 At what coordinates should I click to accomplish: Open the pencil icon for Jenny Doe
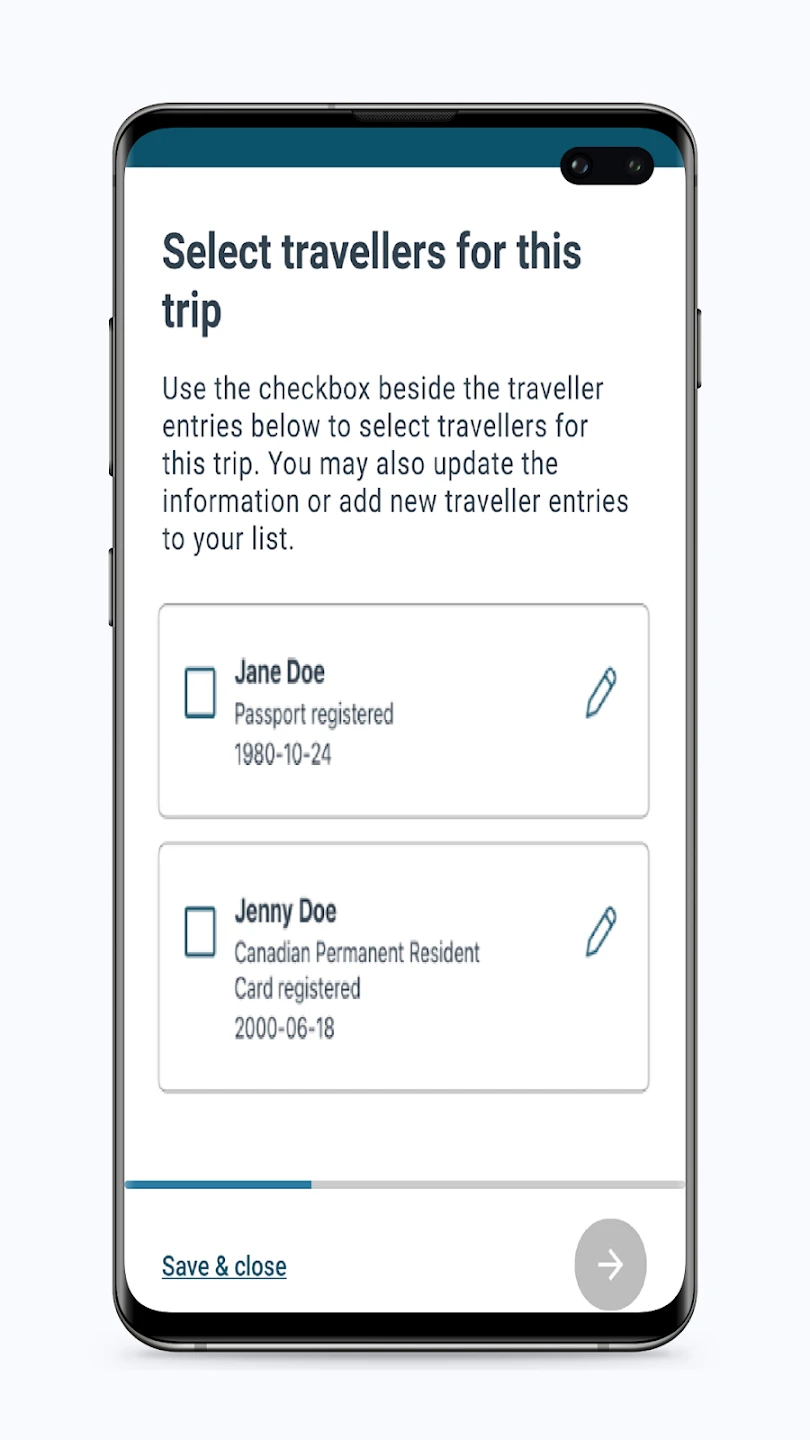point(601,932)
